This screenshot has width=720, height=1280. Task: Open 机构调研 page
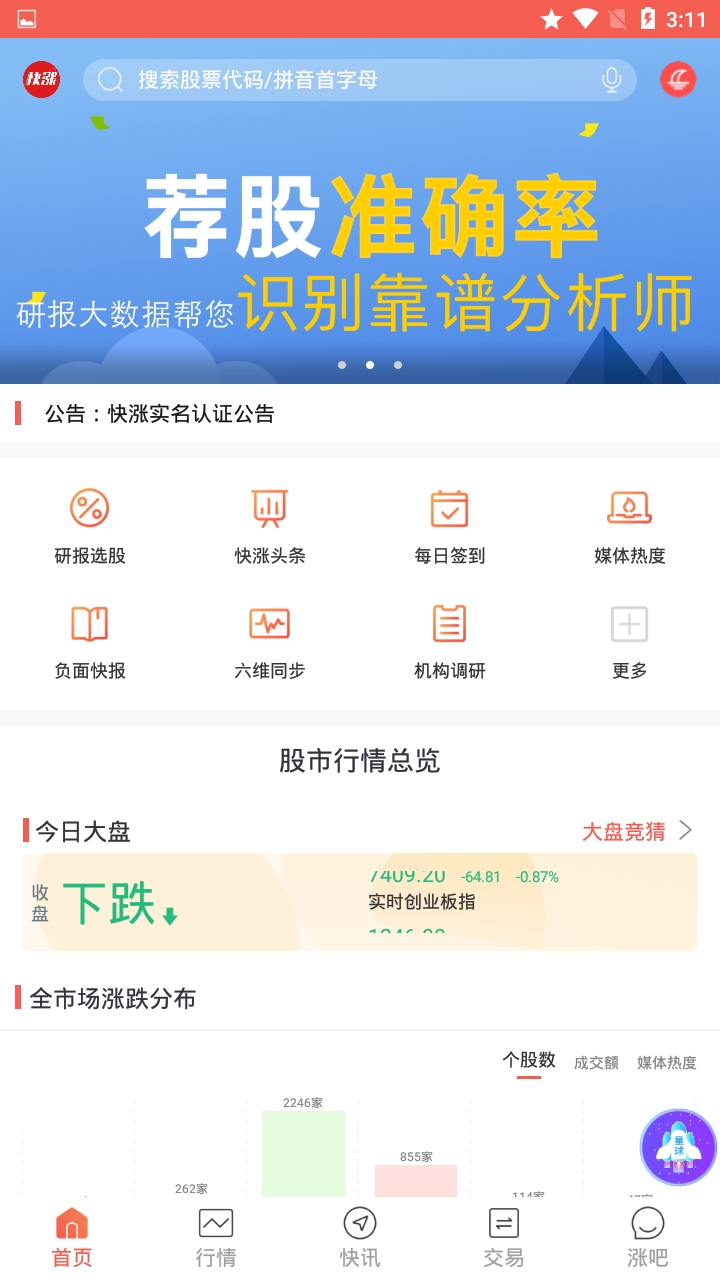tap(450, 642)
